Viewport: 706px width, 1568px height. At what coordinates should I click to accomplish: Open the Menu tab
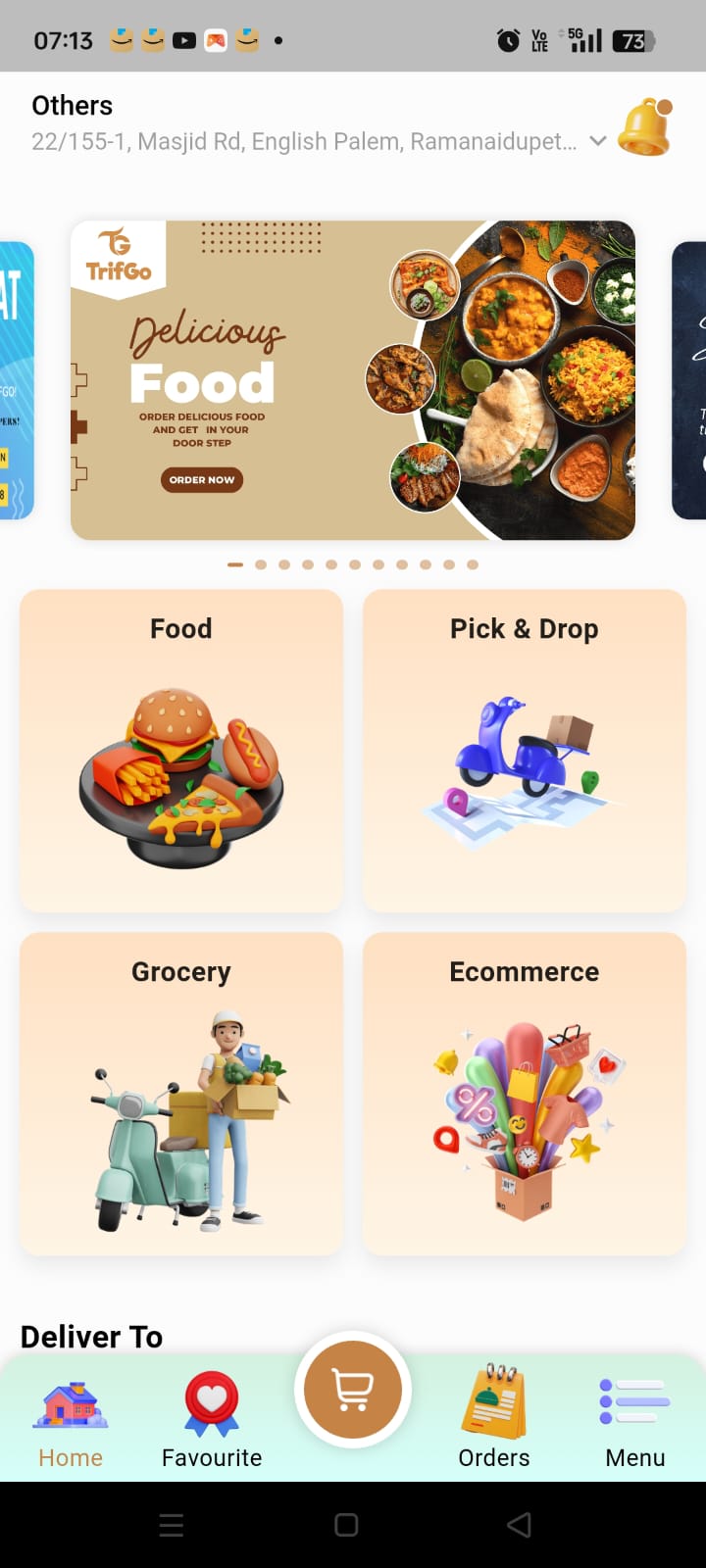point(635,1421)
